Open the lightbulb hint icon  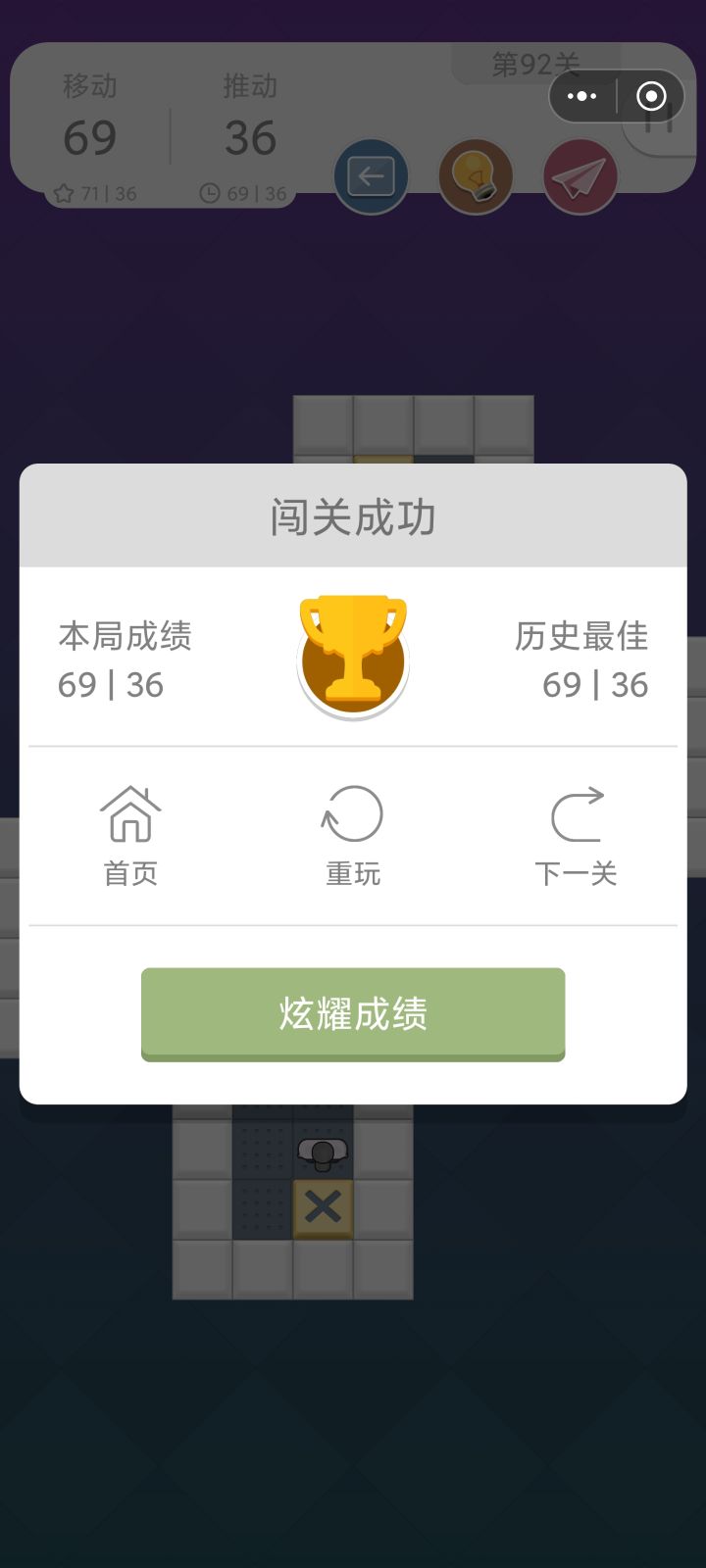(x=476, y=176)
